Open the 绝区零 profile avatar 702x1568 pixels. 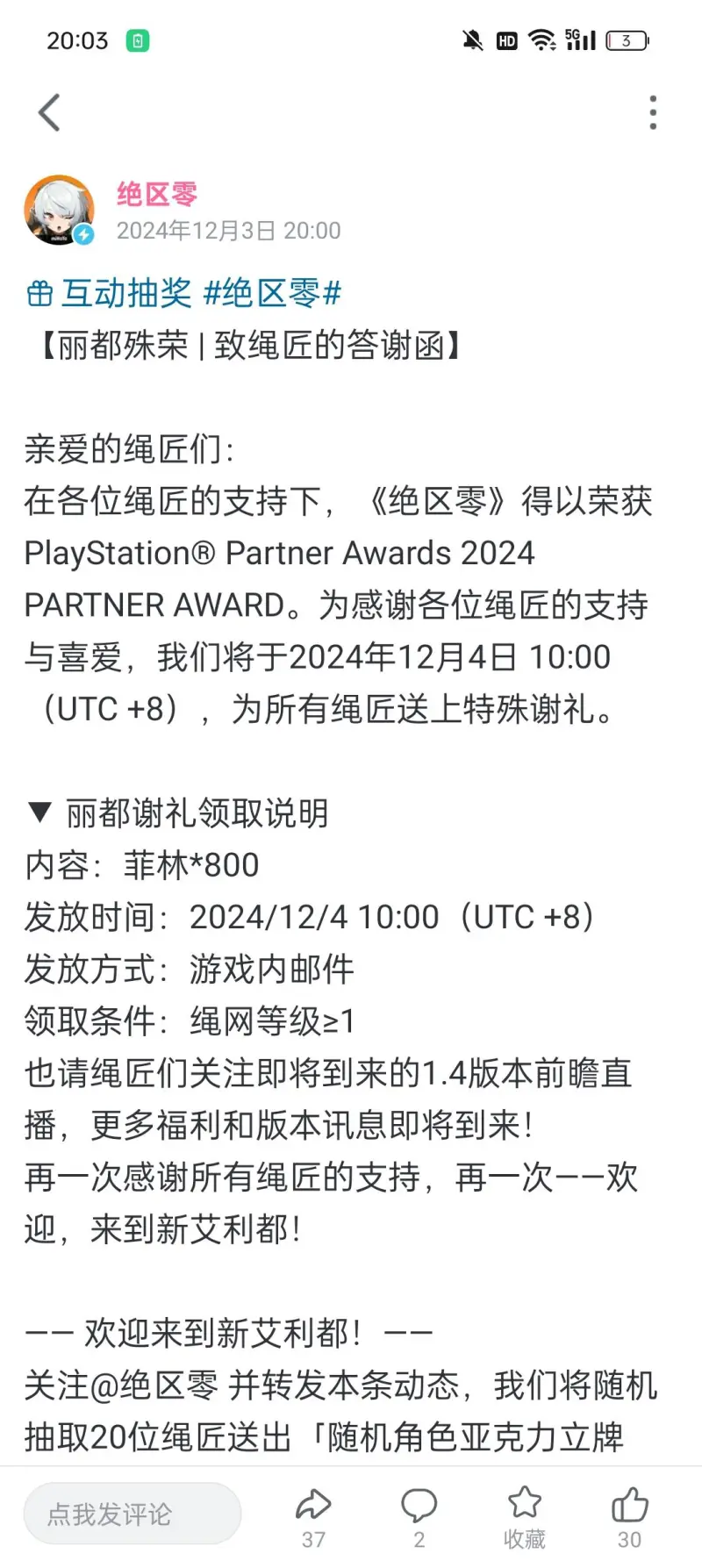59,211
